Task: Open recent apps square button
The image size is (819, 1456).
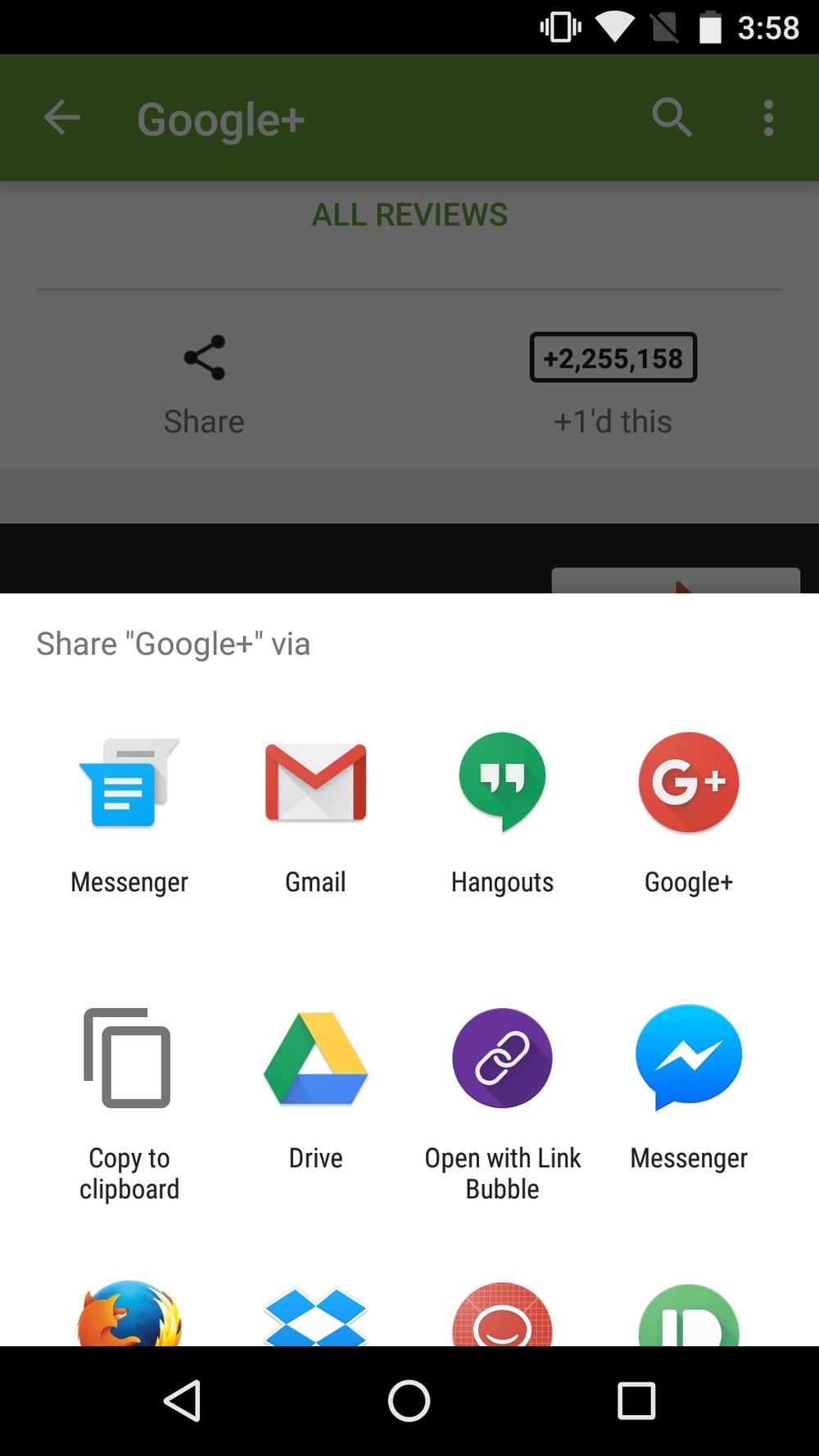Action: [636, 1400]
